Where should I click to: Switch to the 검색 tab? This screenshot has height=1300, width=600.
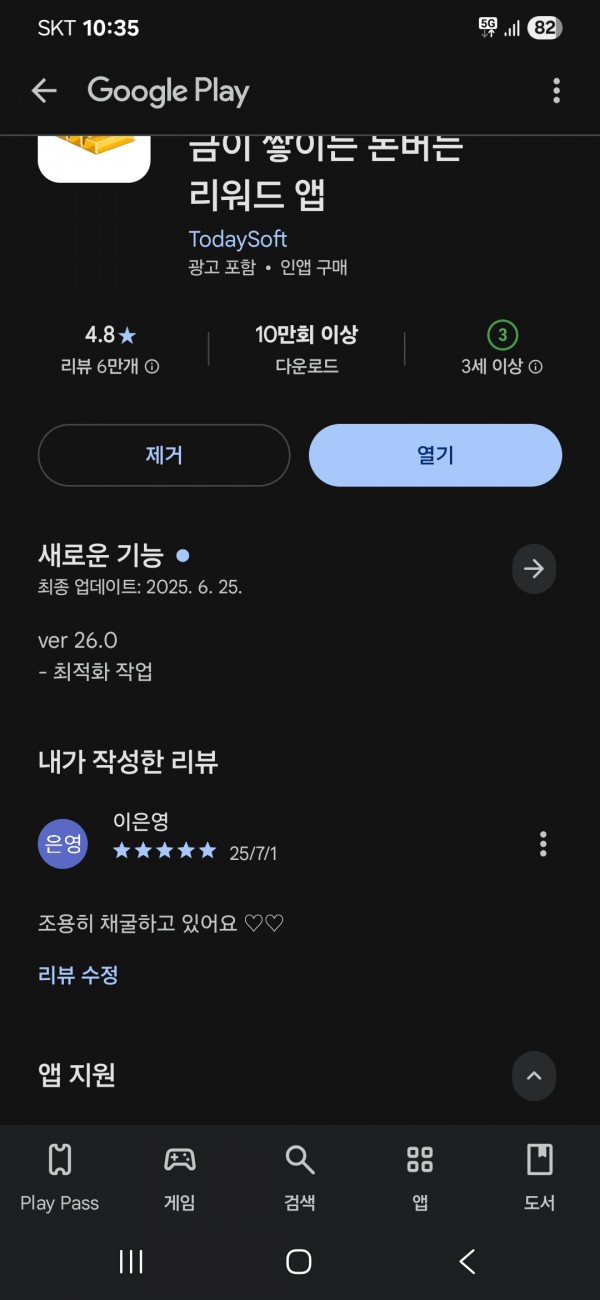point(300,1178)
